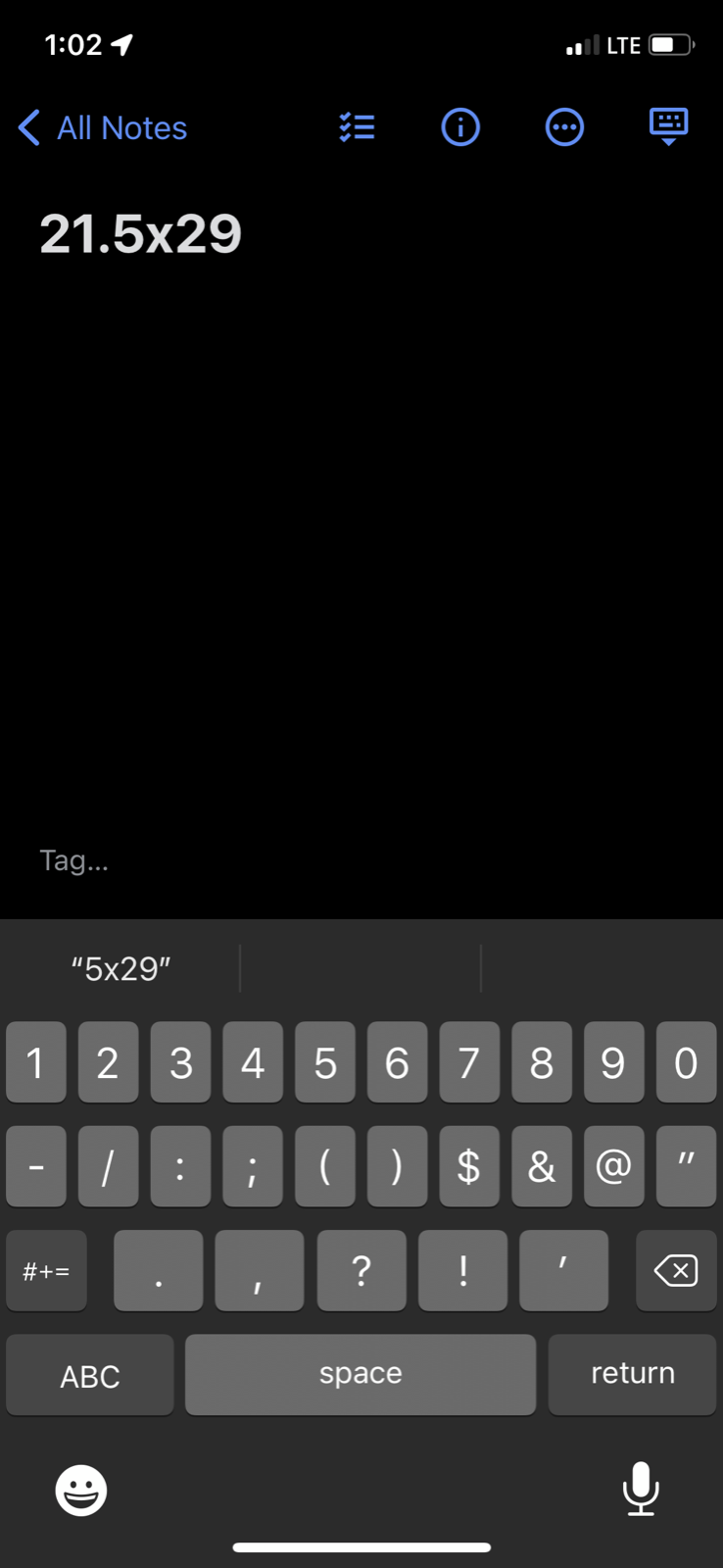Tap the backspace key
The image size is (723, 1568).
click(x=676, y=1271)
